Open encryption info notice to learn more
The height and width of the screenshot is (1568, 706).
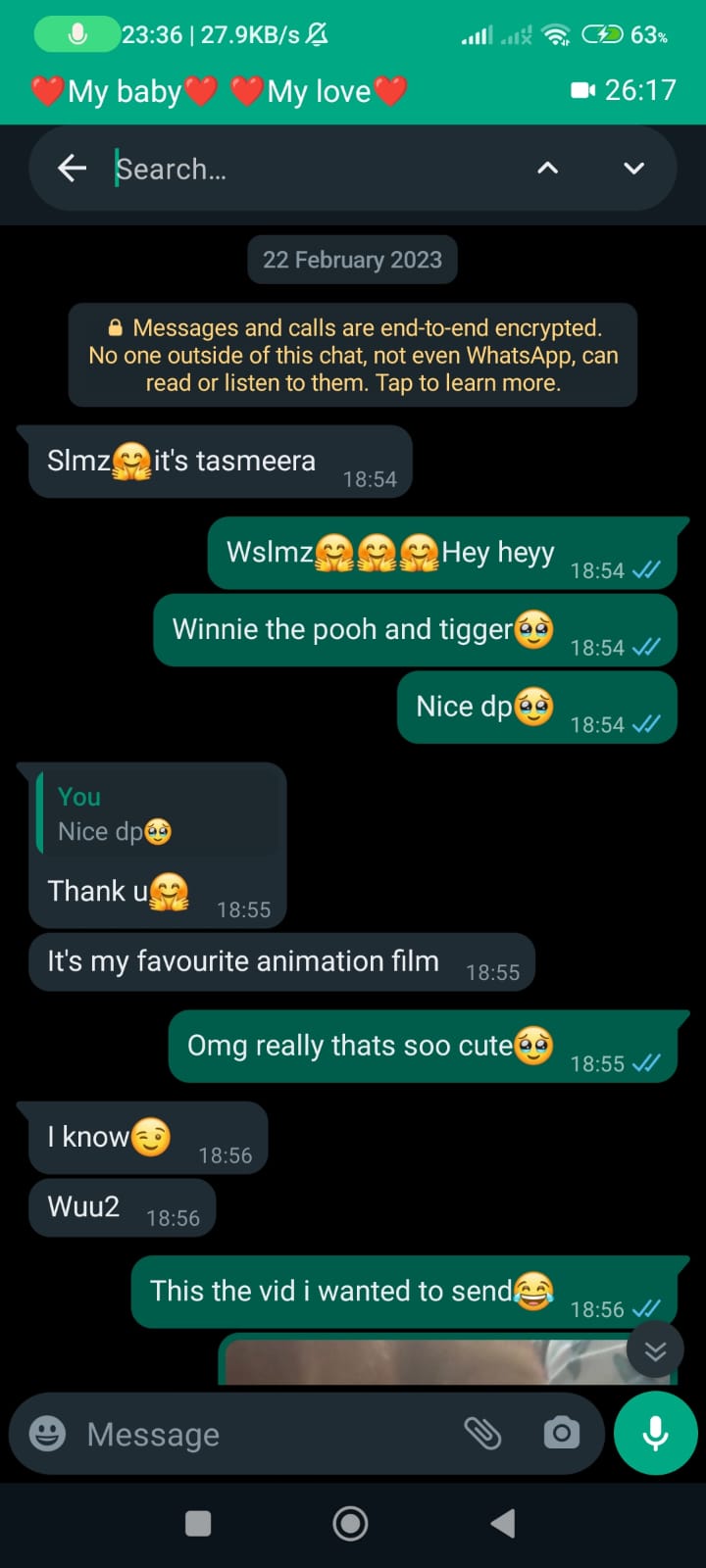click(353, 355)
